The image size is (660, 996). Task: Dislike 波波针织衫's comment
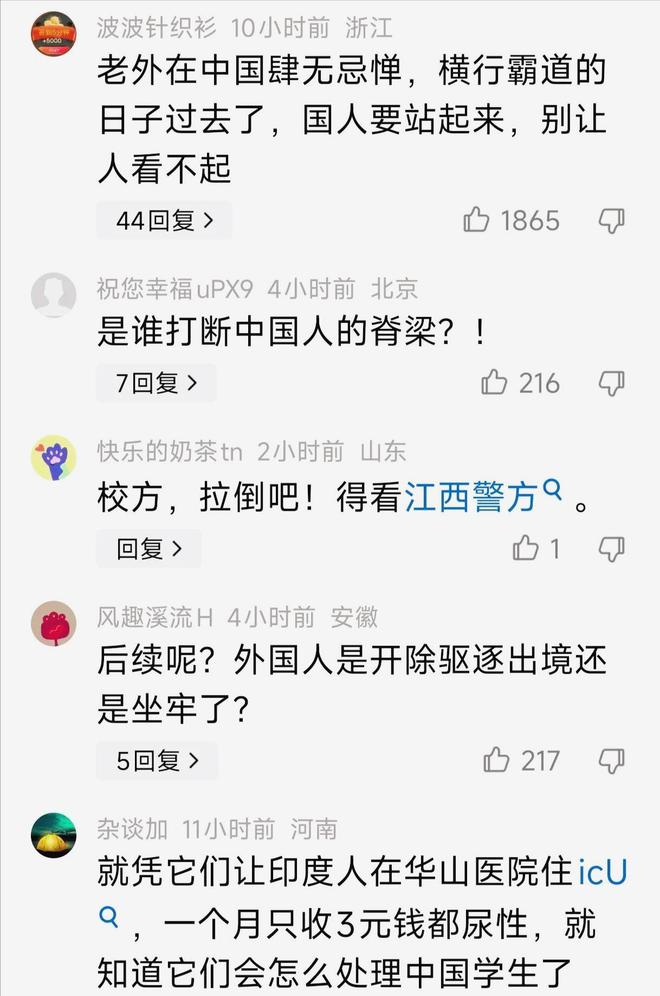(611, 220)
